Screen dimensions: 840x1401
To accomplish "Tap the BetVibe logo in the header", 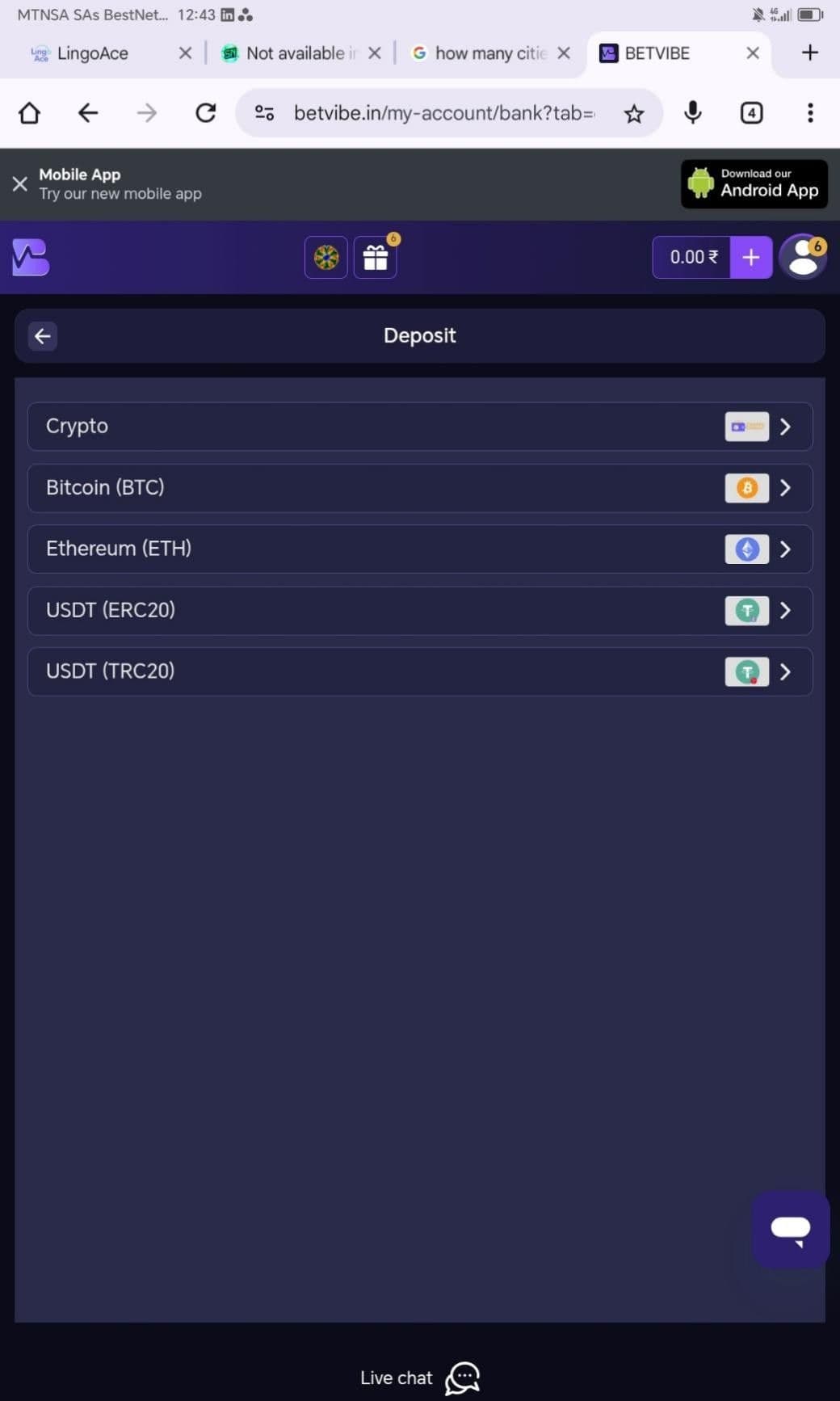I will [31, 256].
